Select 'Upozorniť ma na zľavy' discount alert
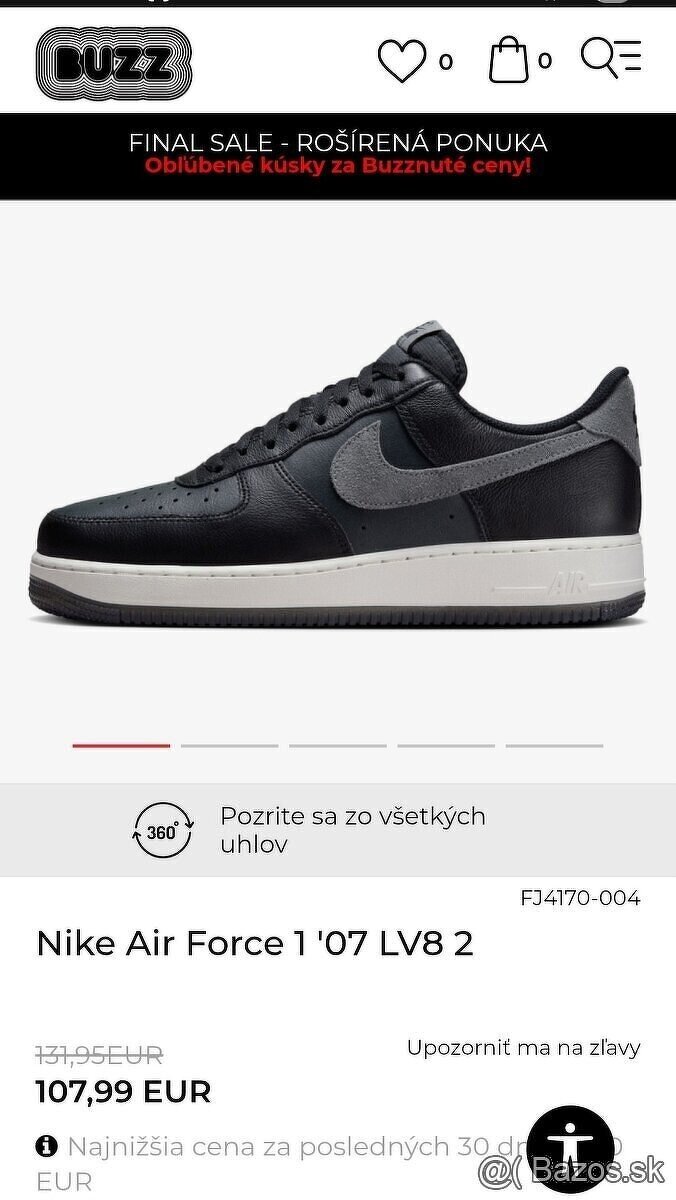676x1200 pixels. [x=523, y=1048]
